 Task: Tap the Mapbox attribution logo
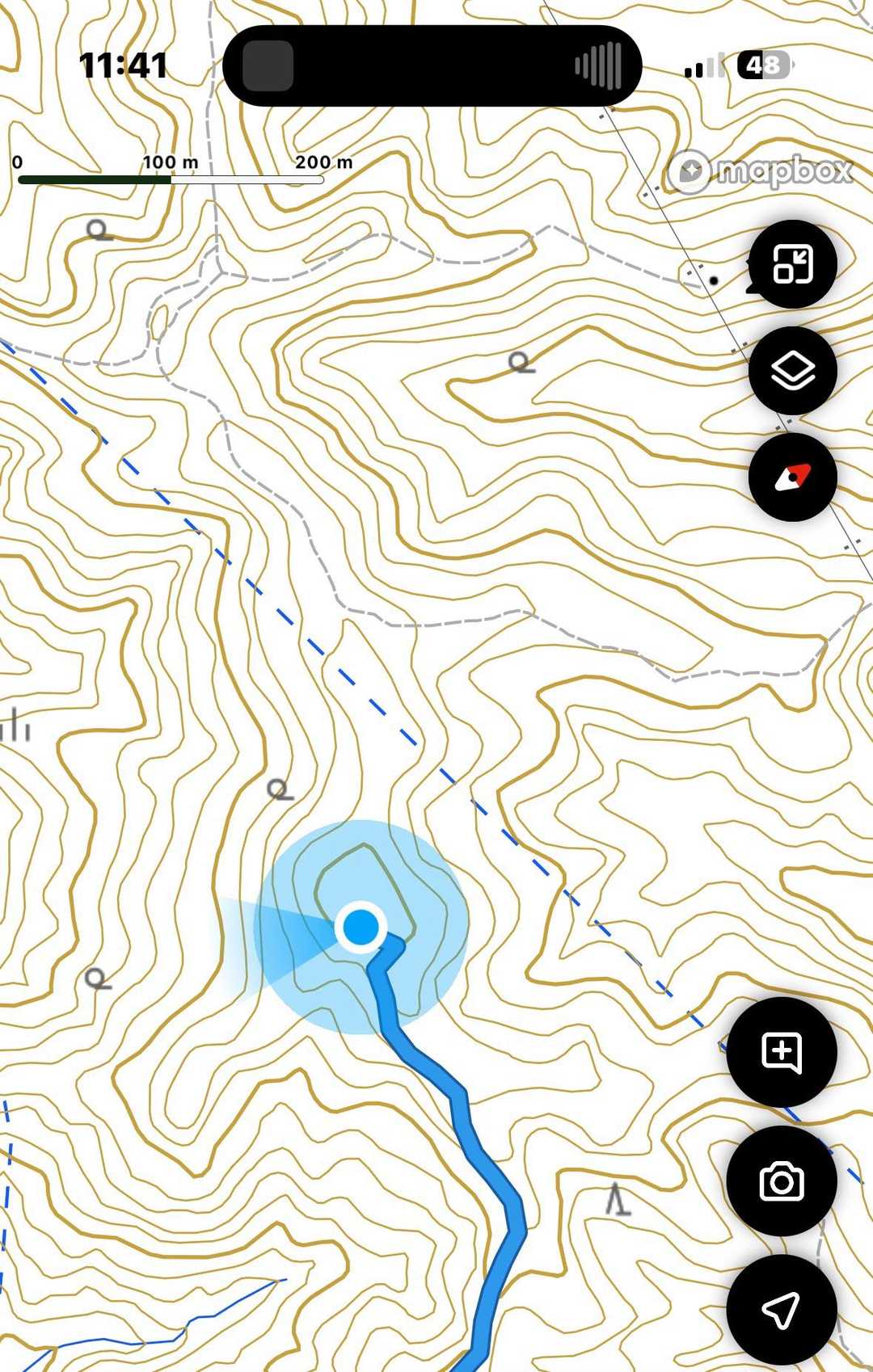(x=761, y=171)
